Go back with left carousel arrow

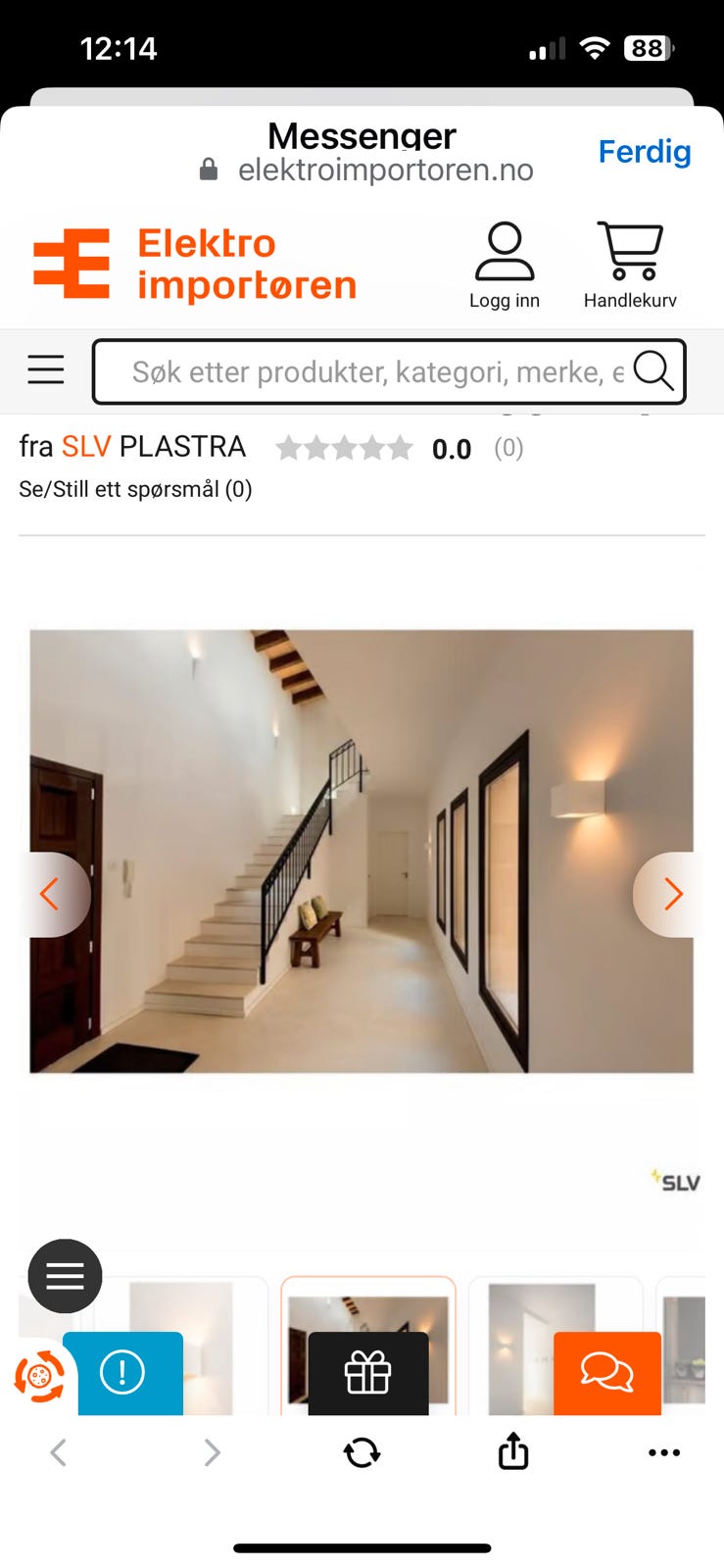click(51, 894)
